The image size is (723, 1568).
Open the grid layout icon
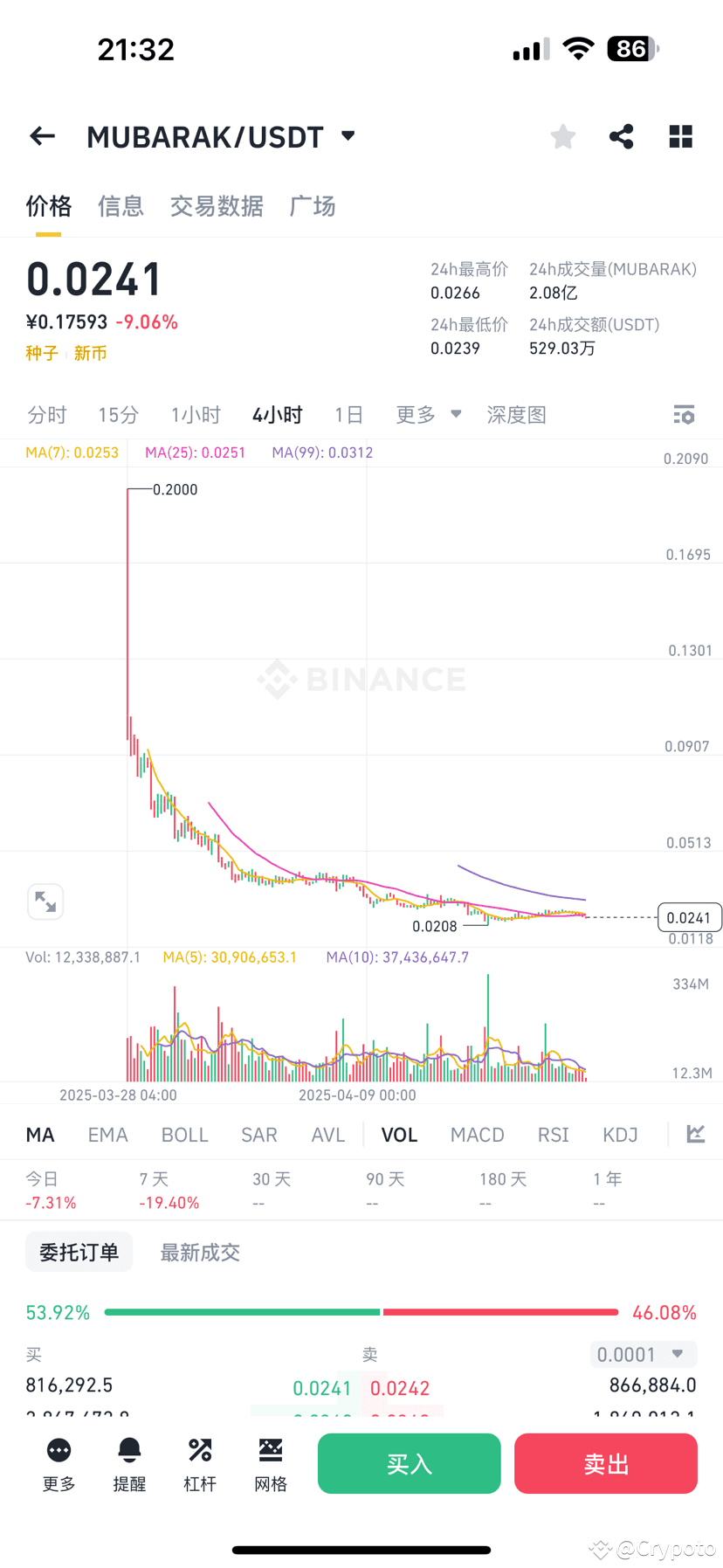click(681, 136)
